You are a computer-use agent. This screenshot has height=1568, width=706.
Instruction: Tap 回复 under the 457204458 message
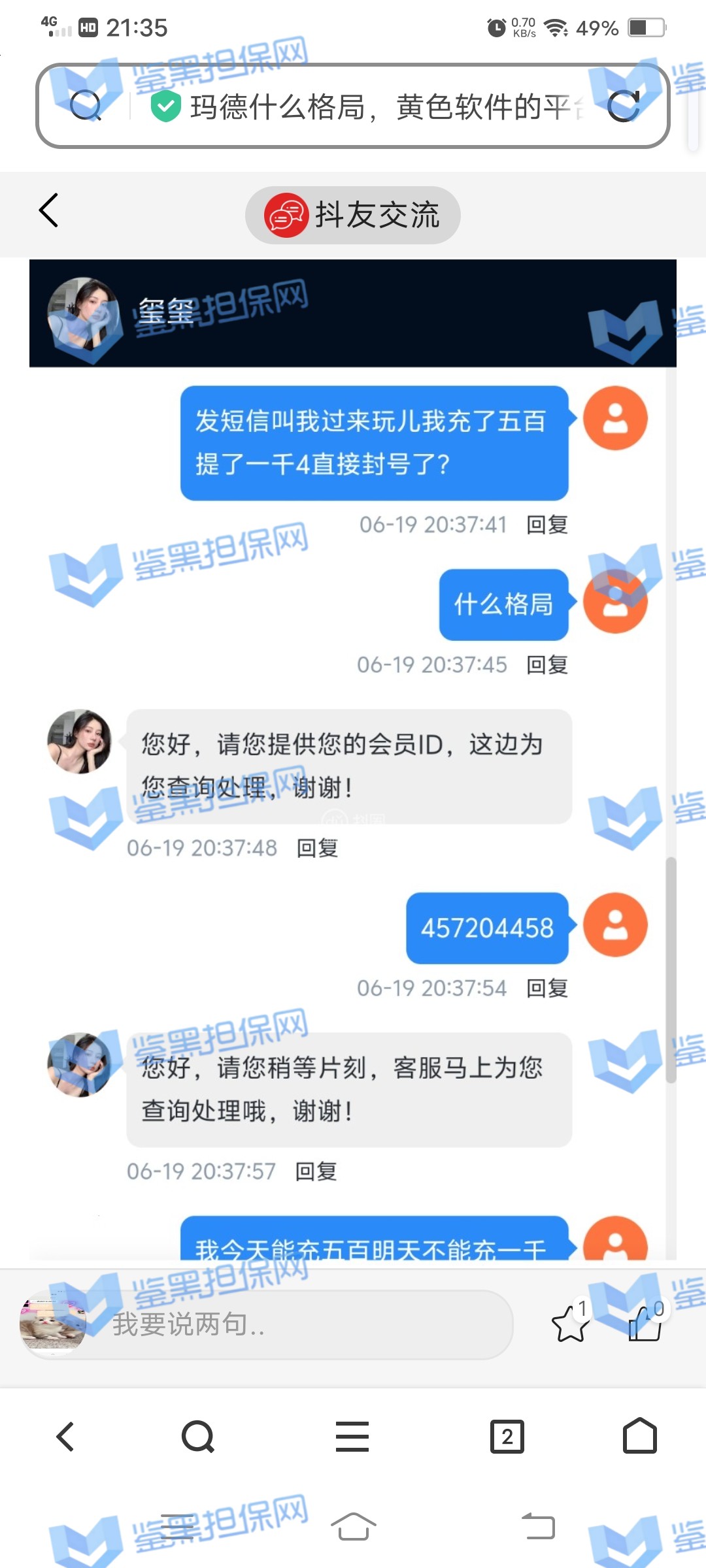[547, 988]
